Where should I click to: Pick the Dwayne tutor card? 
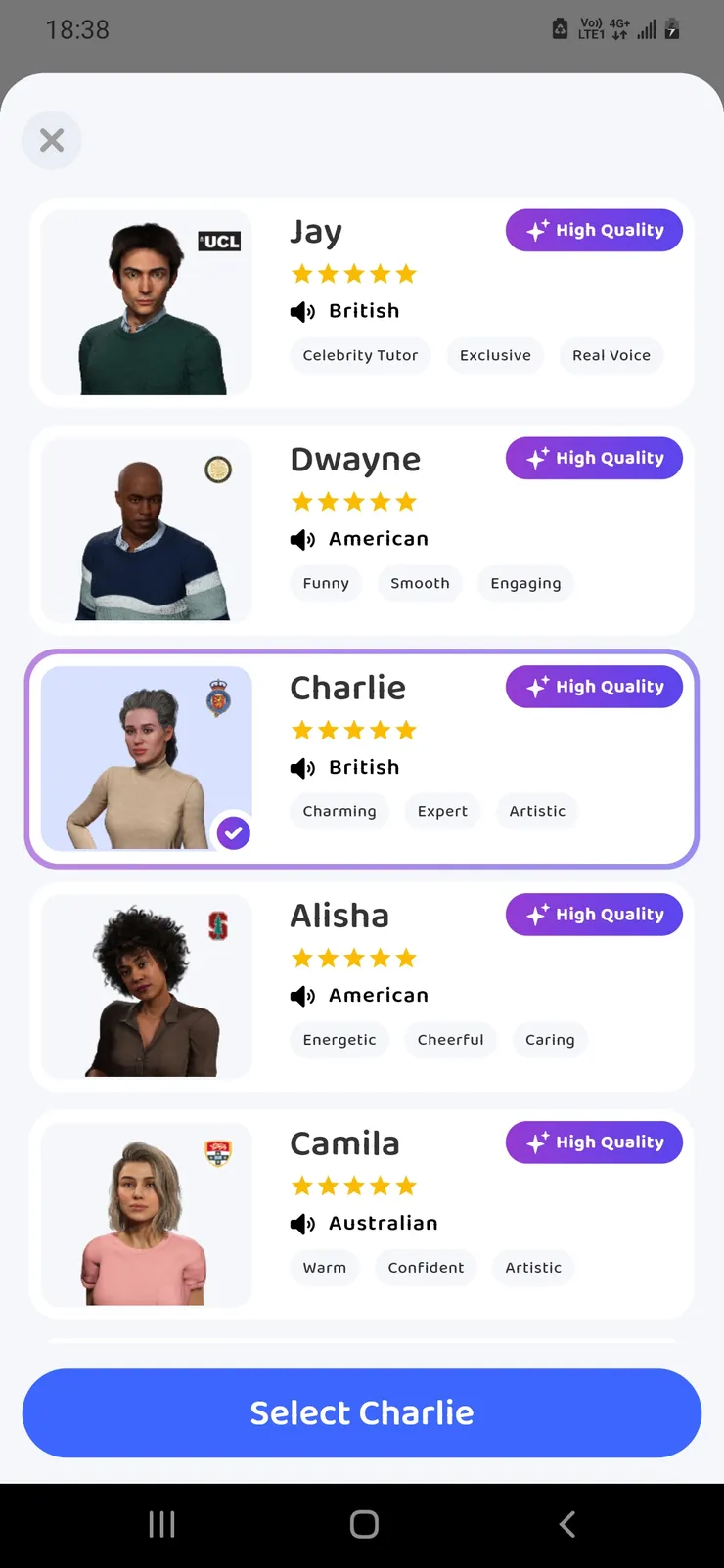(361, 530)
